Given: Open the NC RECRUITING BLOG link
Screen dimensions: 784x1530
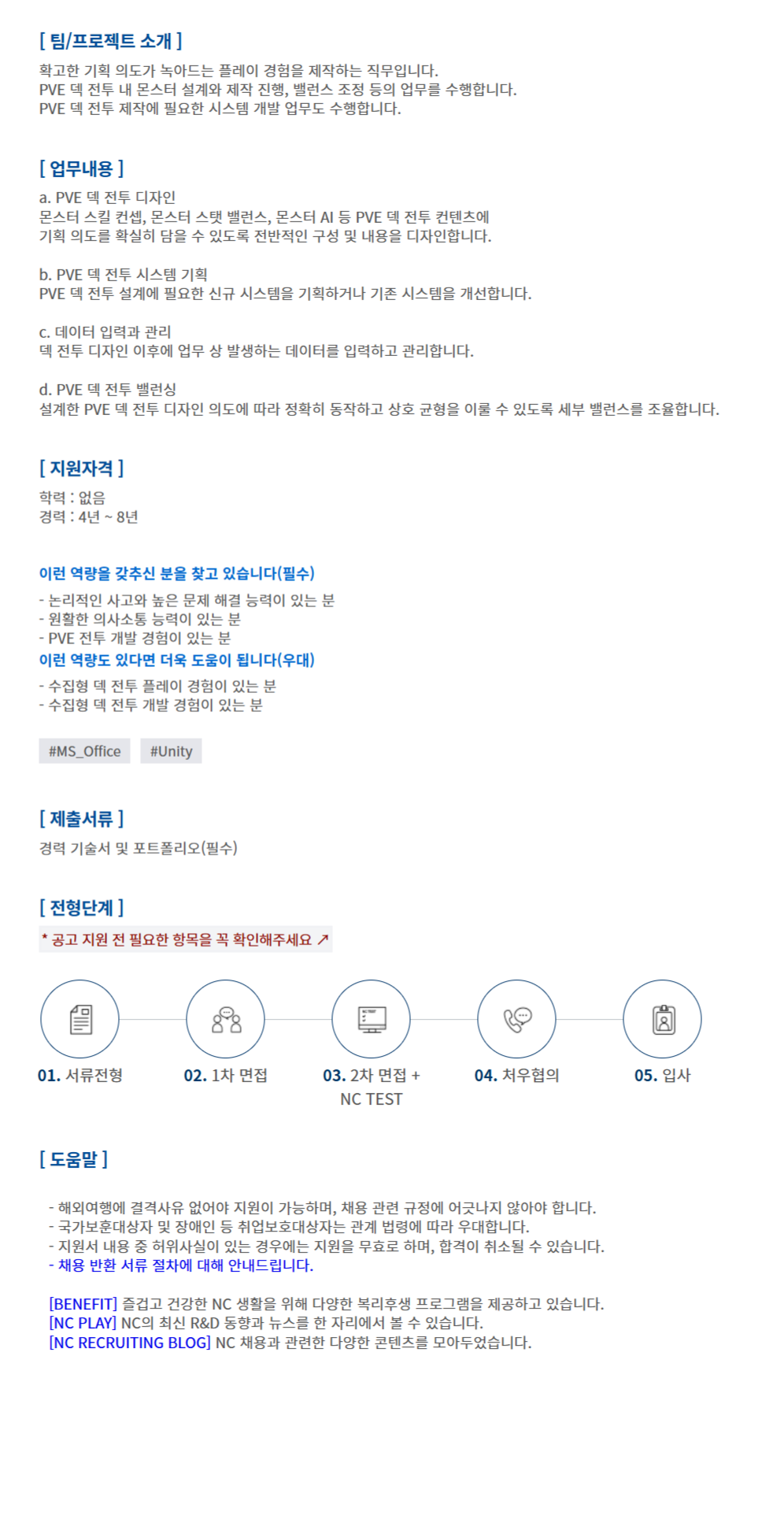Looking at the screenshot, I should point(130,1343).
